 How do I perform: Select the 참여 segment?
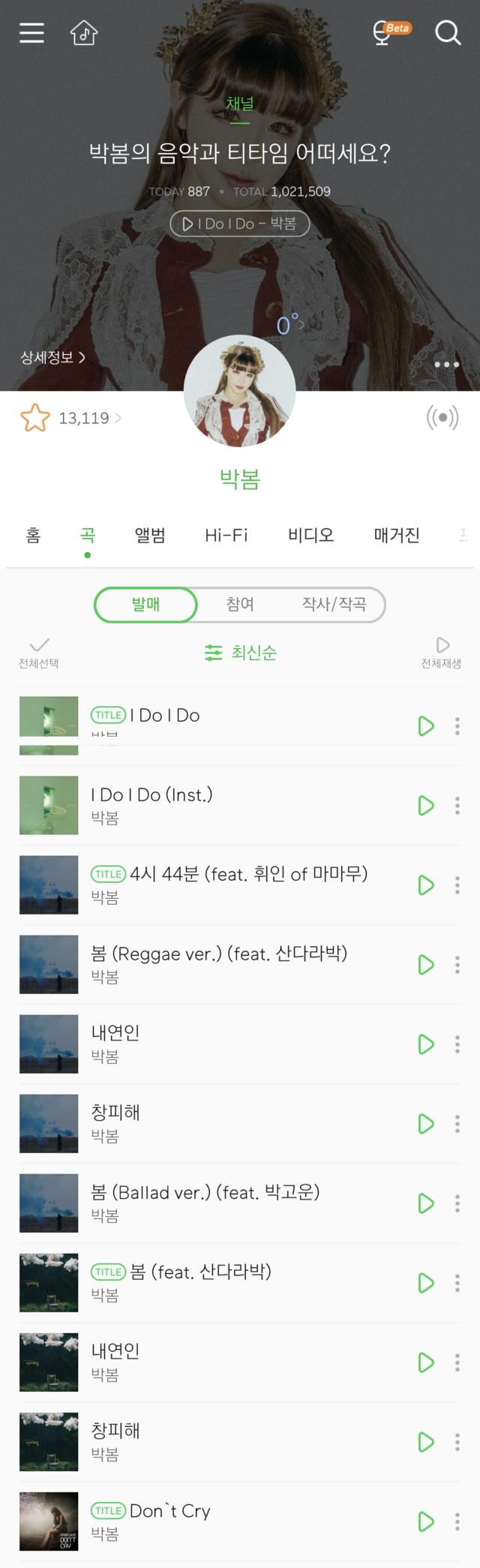[x=240, y=605]
